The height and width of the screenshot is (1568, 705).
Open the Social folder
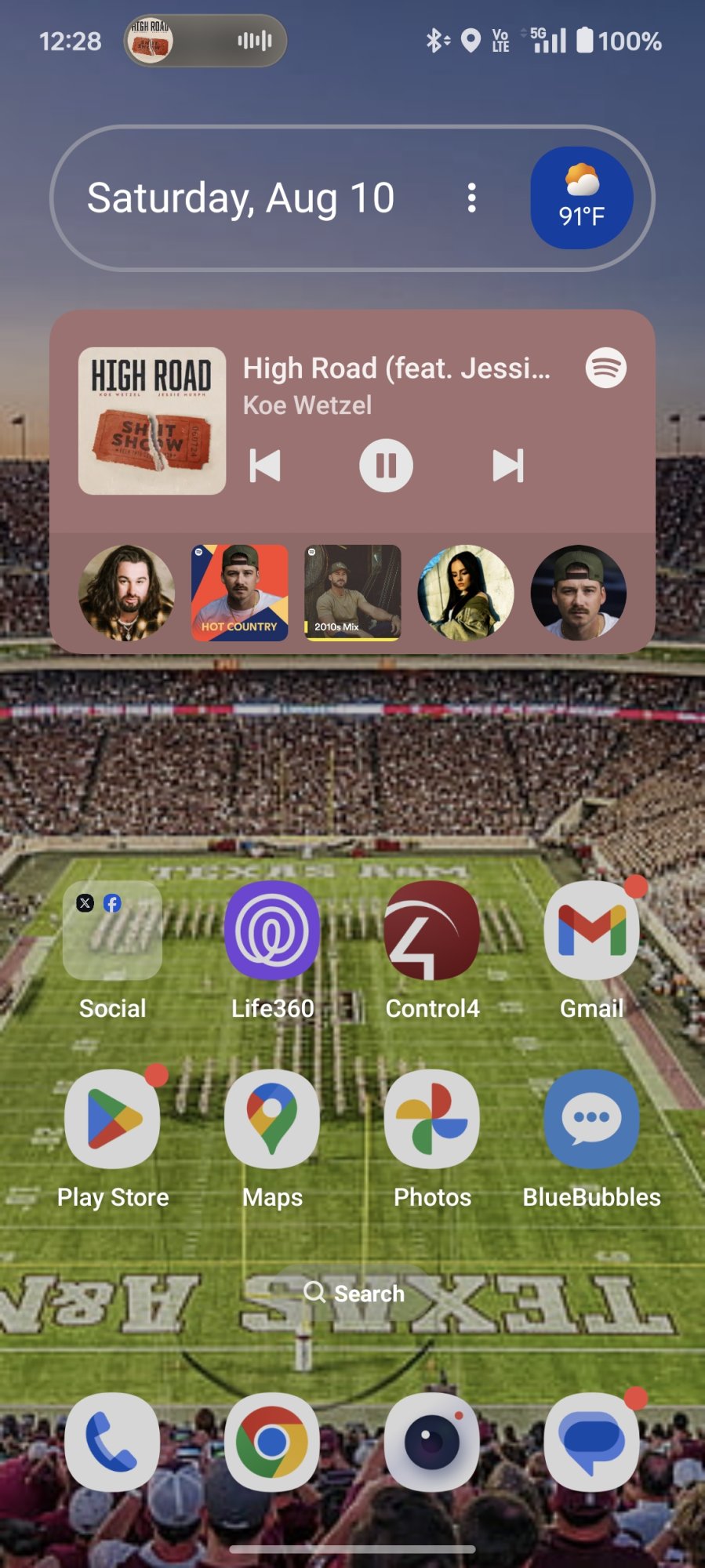tap(112, 931)
